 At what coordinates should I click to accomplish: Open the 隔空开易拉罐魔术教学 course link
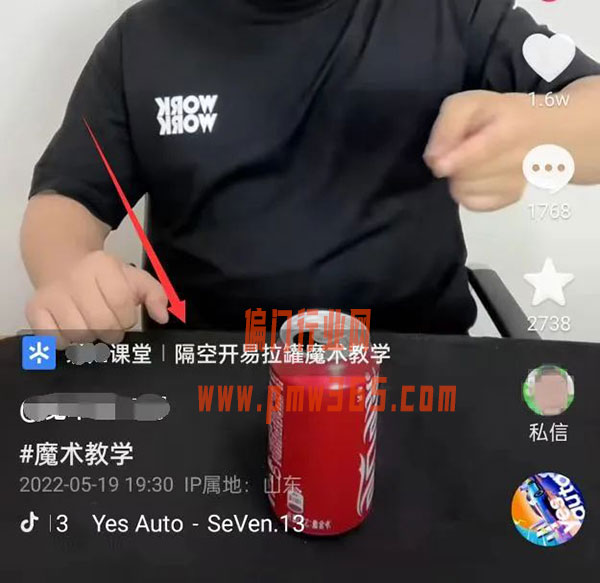tap(282, 353)
